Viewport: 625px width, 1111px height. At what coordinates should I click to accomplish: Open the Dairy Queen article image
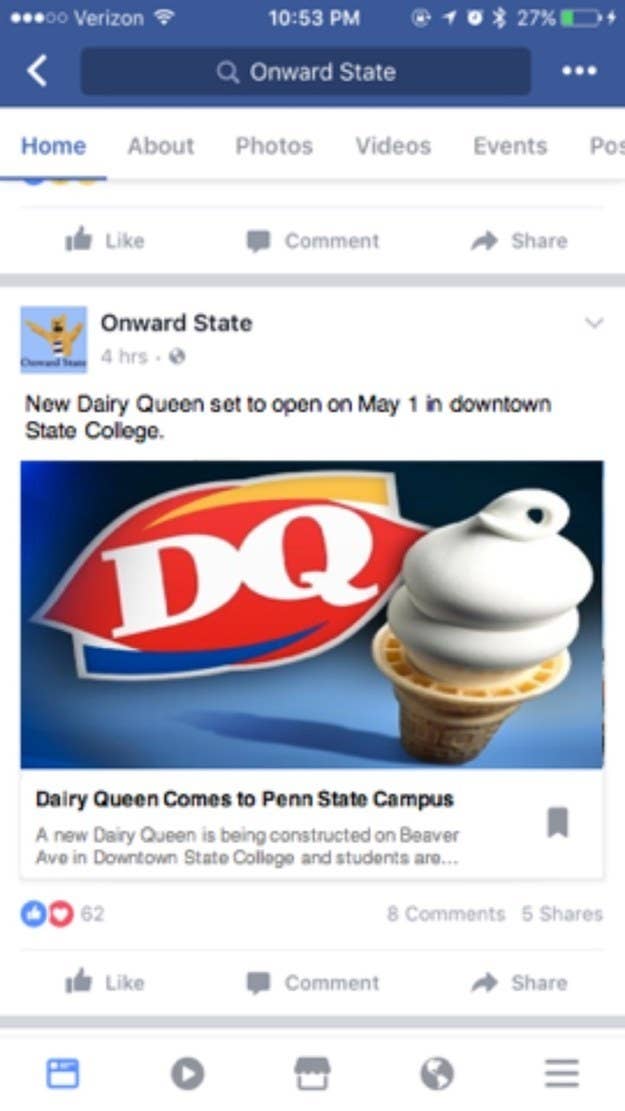point(311,614)
